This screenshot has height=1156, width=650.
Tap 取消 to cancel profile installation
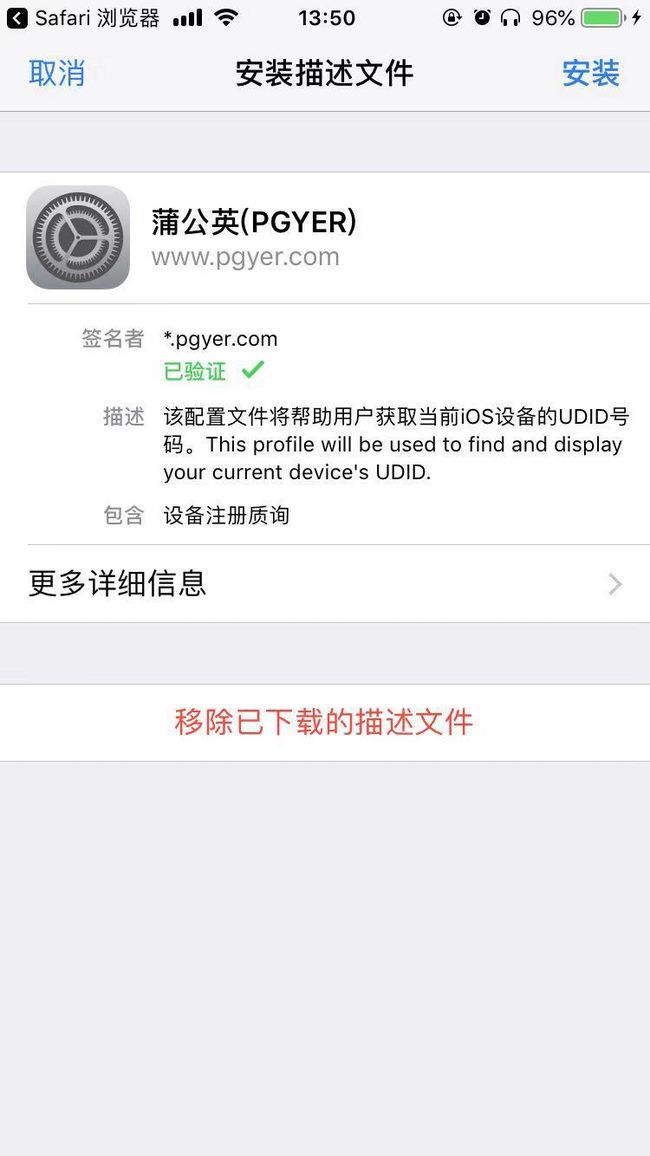coord(57,73)
